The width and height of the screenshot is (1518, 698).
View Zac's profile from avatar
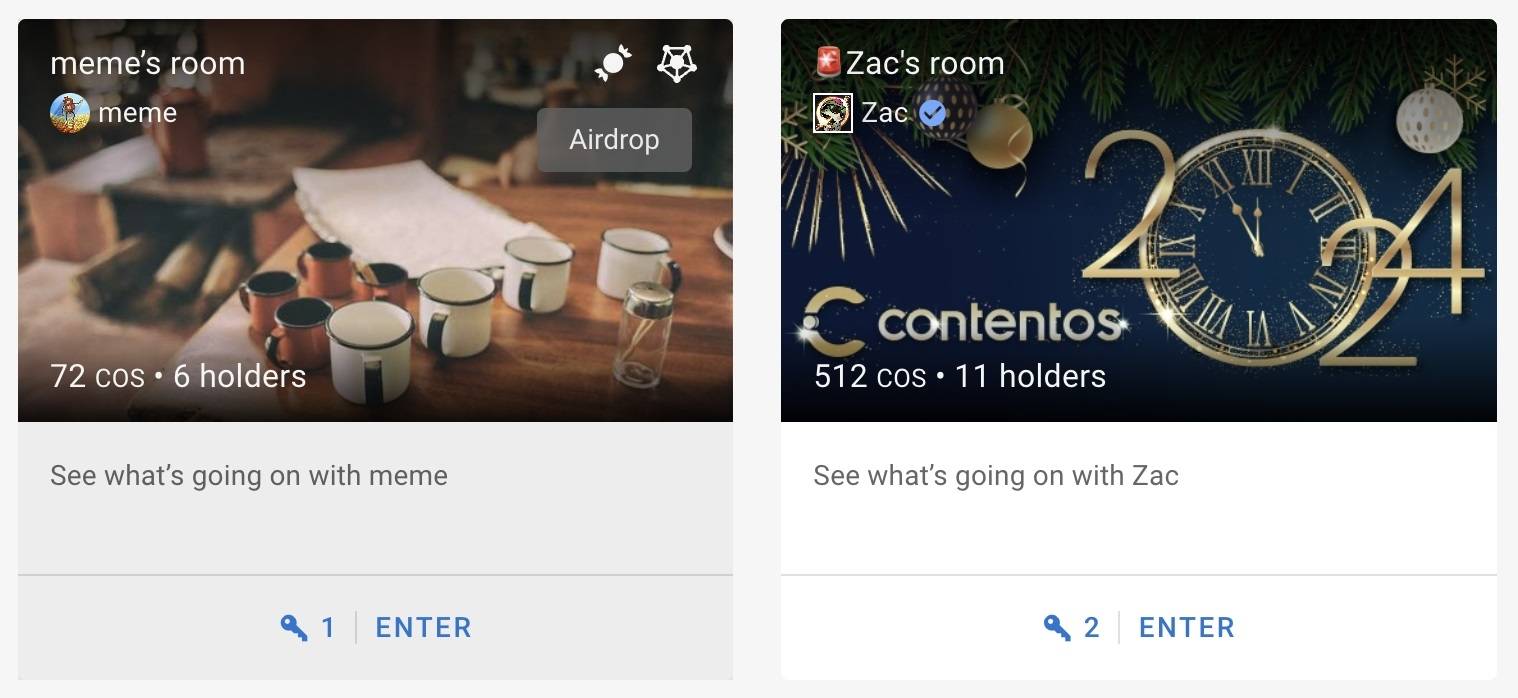833,113
